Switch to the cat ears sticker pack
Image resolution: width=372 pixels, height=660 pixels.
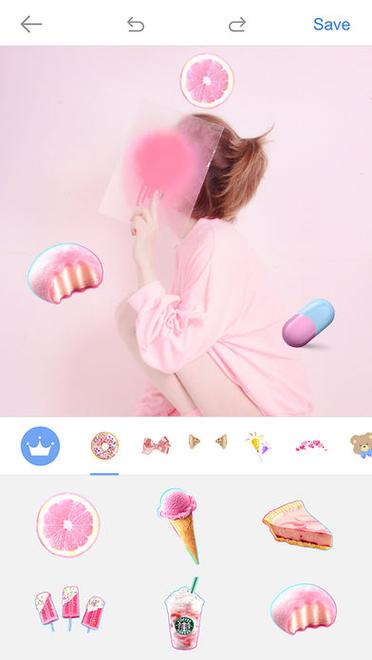click(208, 442)
